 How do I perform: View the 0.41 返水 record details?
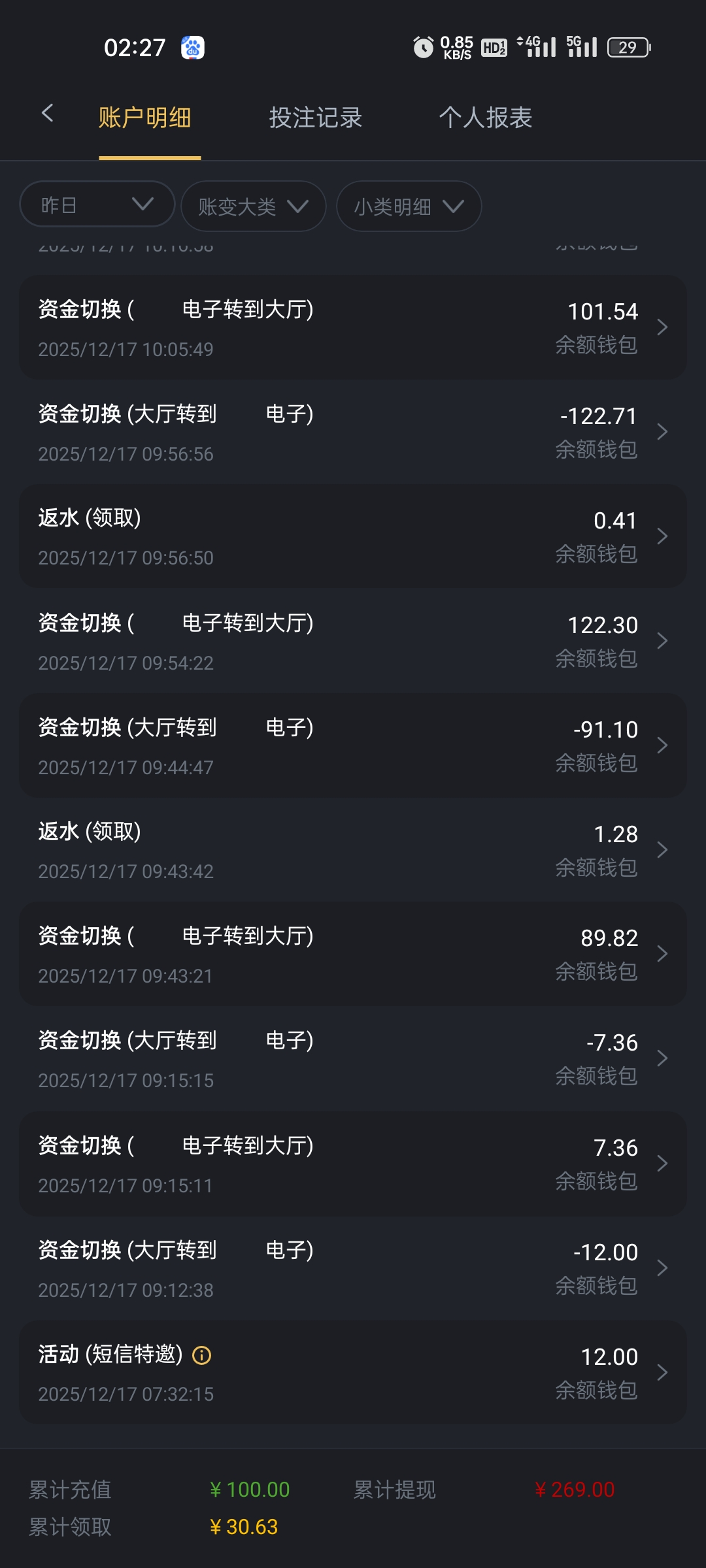(353, 536)
